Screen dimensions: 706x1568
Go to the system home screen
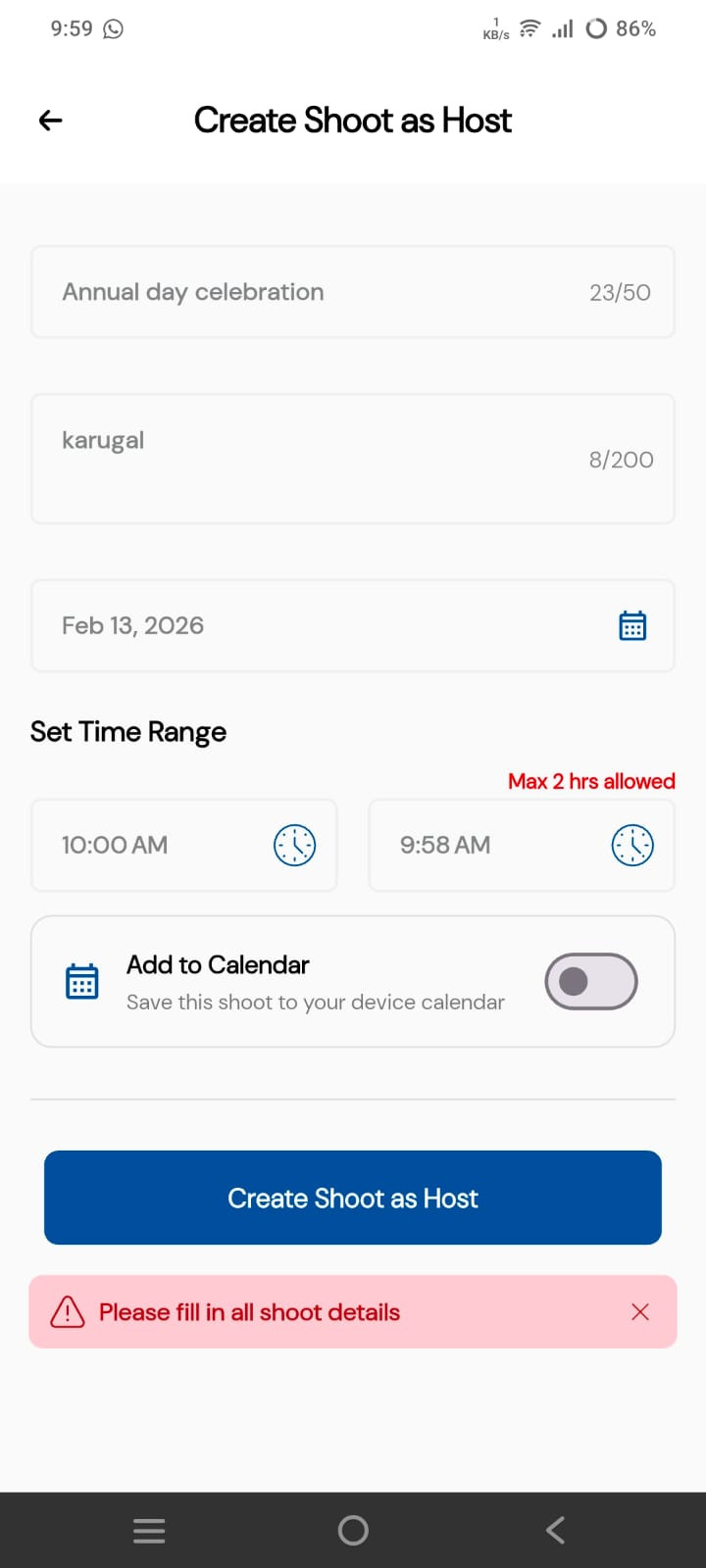(x=353, y=1530)
